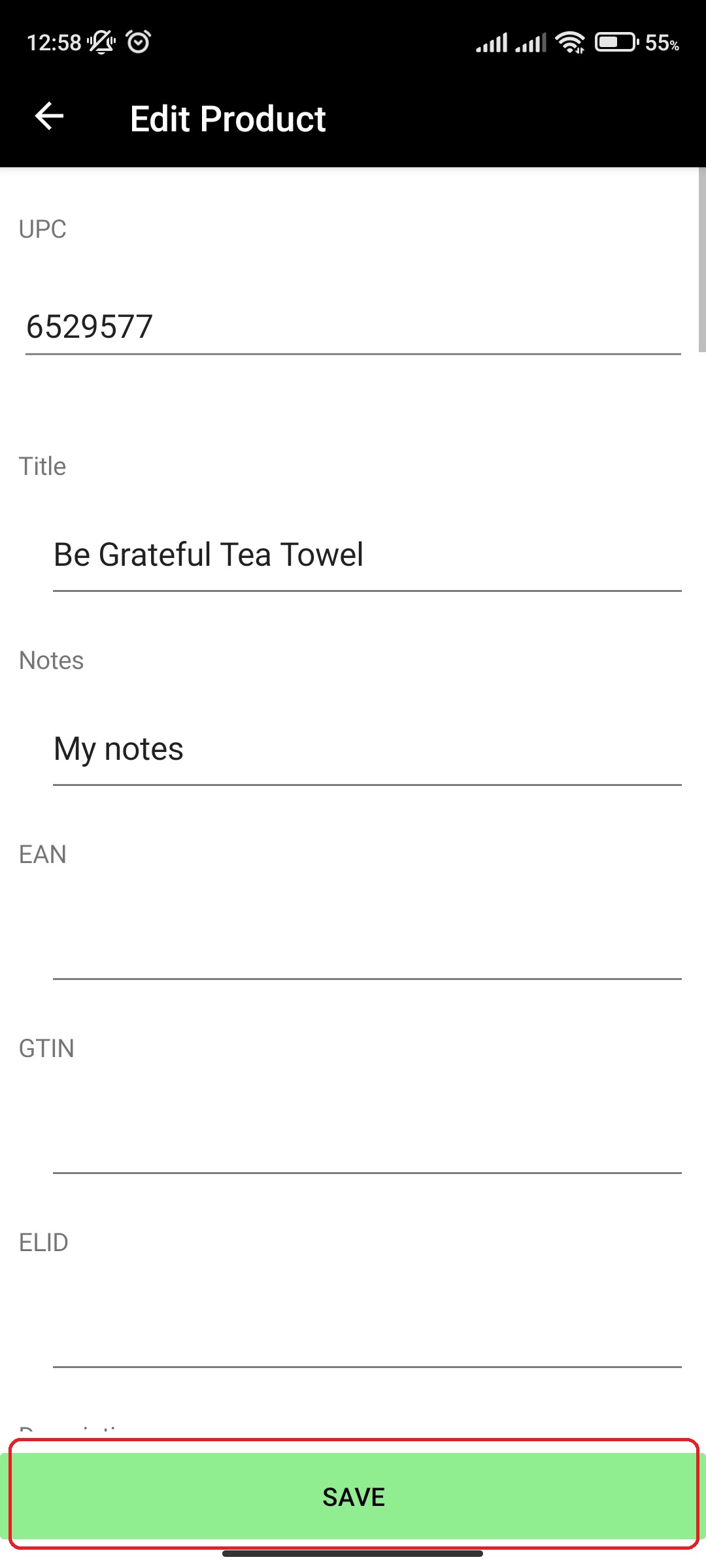706x1568 pixels.
Task: Select the empty EAN field
Action: pos(366,944)
